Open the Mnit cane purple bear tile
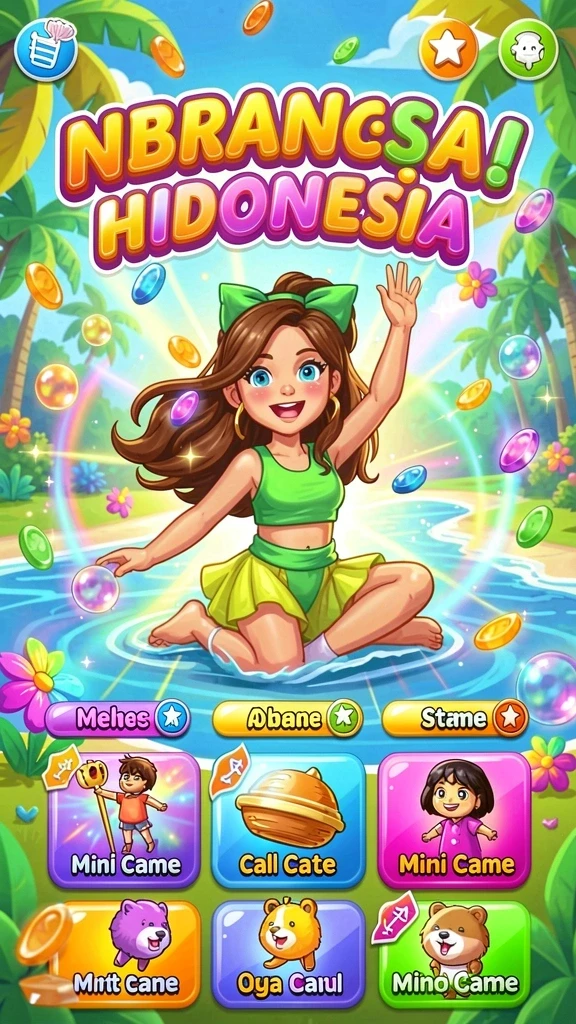576x1024 pixels. (x=125, y=955)
